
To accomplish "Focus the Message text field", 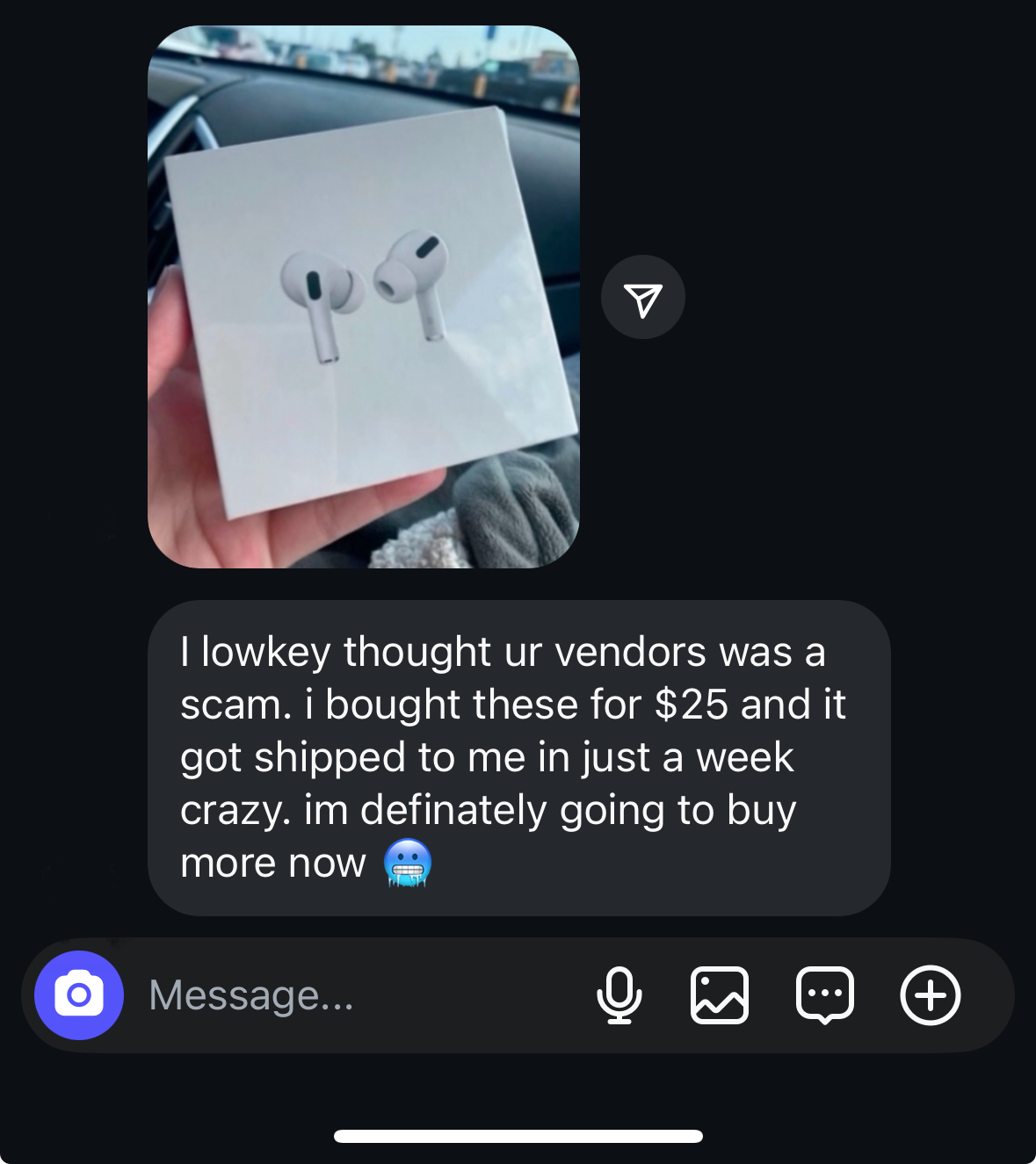I will [351, 995].
